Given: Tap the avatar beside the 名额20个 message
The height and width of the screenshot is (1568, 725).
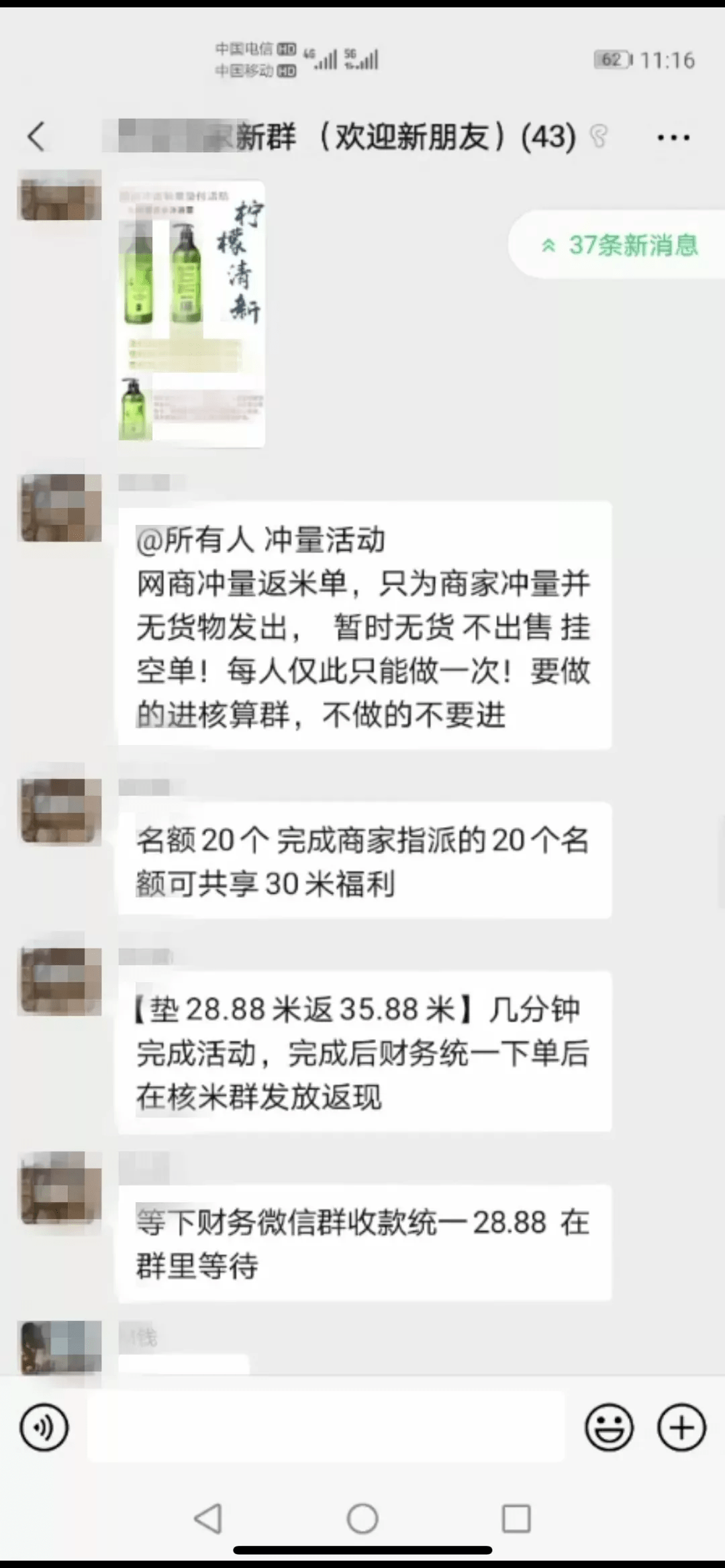Looking at the screenshot, I should (x=60, y=810).
